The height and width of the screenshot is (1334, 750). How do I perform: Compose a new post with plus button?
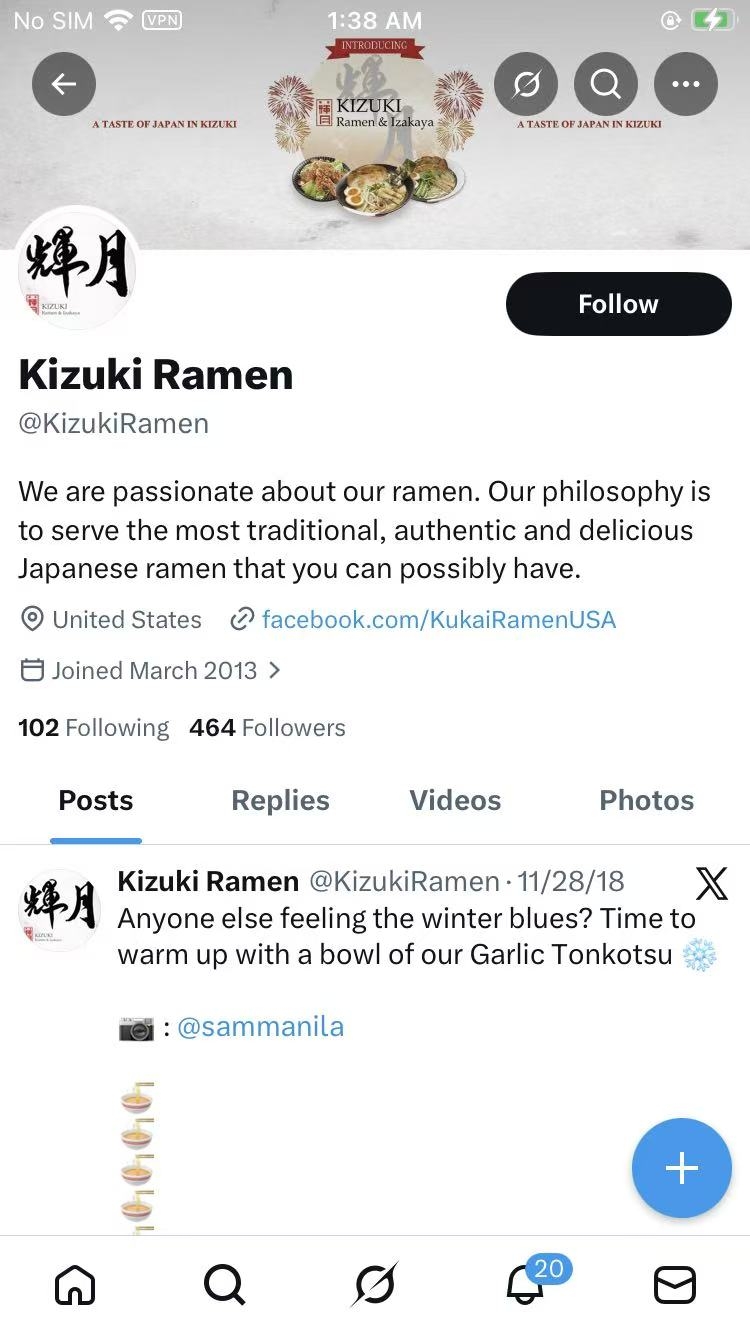682,1167
